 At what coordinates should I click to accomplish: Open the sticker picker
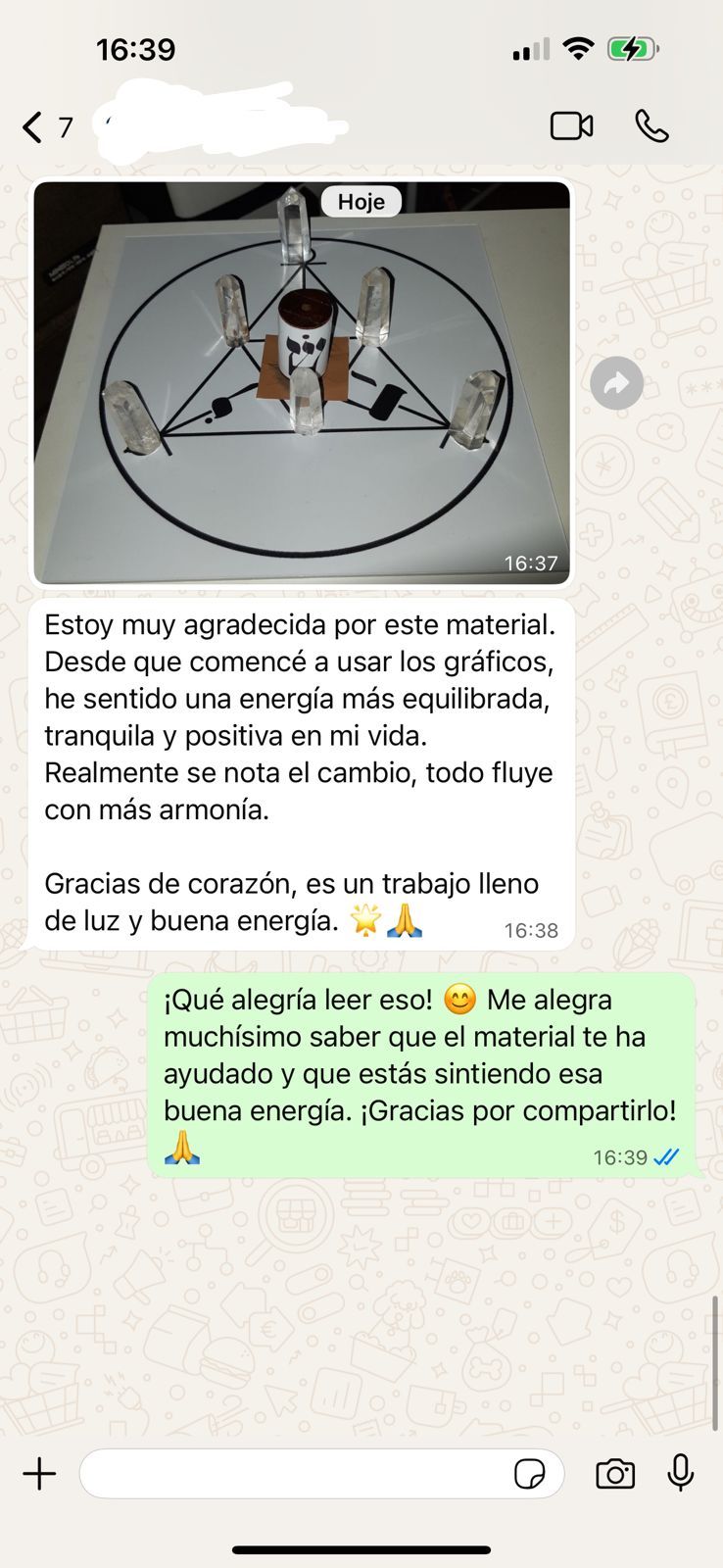530,1474
